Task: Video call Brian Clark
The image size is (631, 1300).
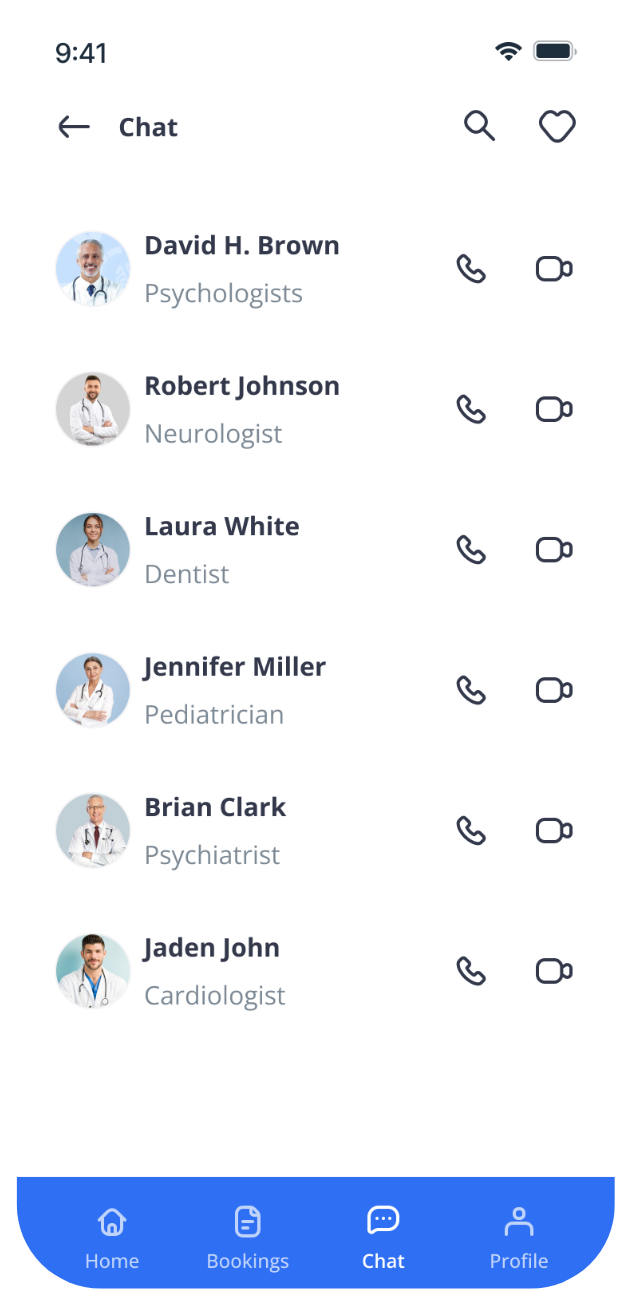Action: point(553,830)
